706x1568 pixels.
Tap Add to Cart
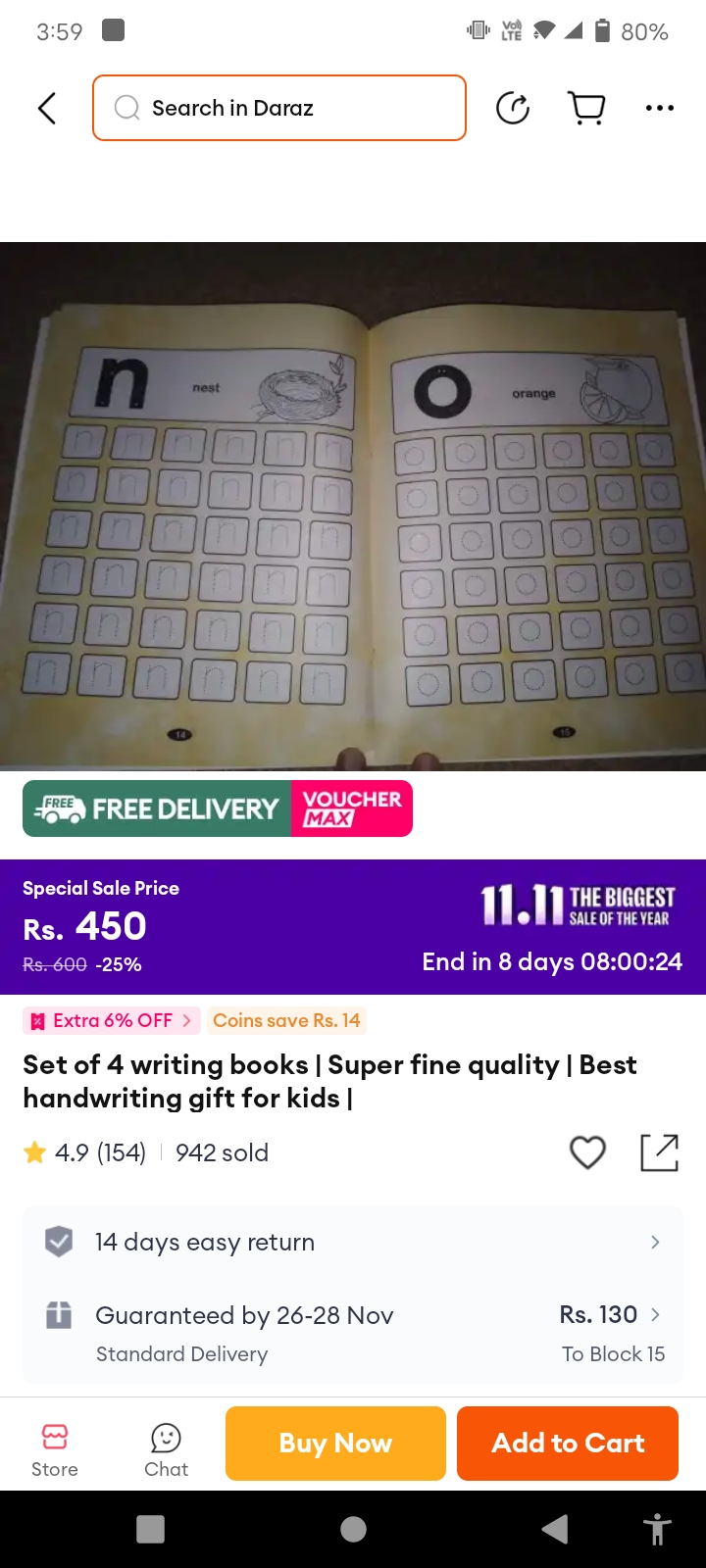pyautogui.click(x=568, y=1443)
